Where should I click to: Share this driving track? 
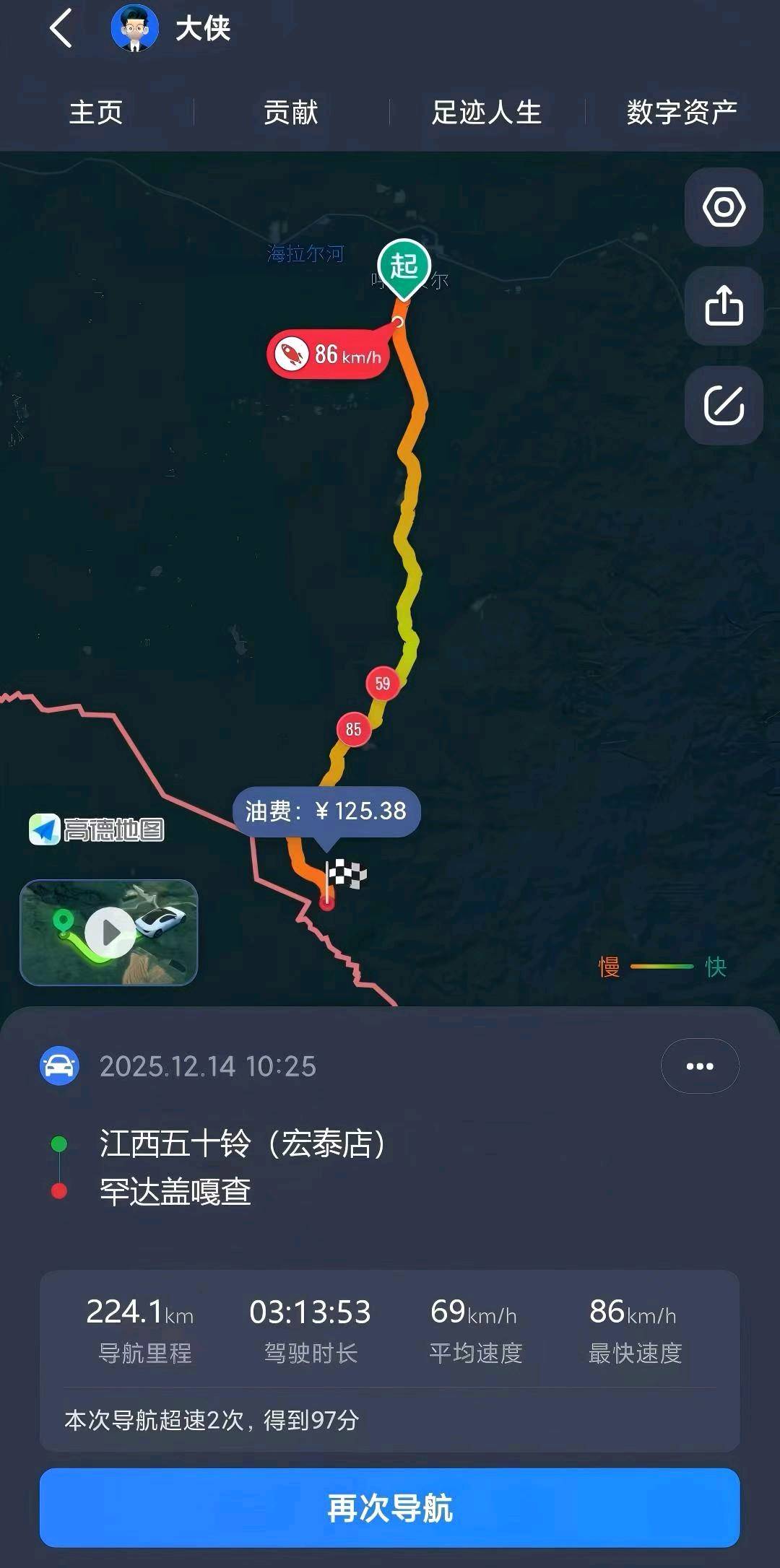tap(724, 306)
